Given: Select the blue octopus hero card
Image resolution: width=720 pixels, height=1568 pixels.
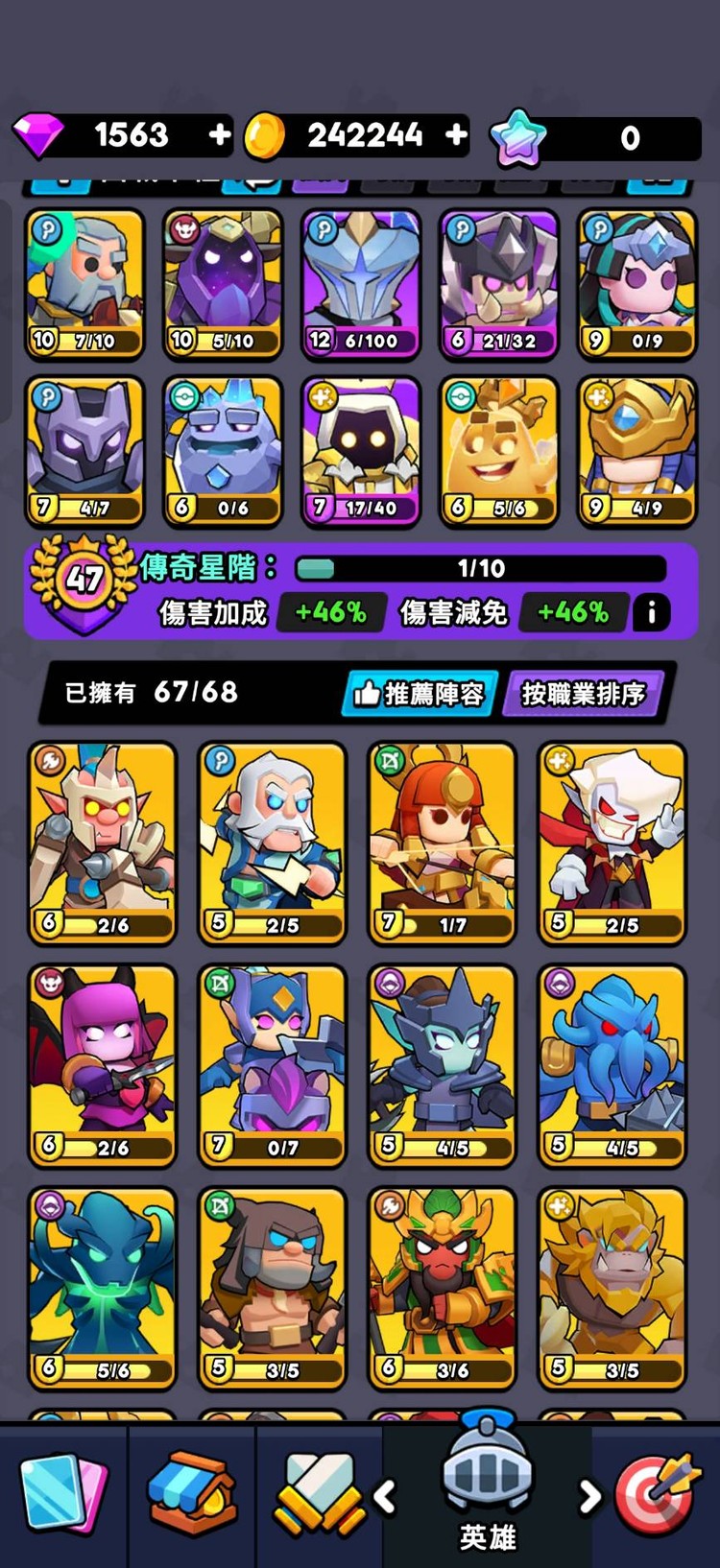Looking at the screenshot, I should point(612,1065).
